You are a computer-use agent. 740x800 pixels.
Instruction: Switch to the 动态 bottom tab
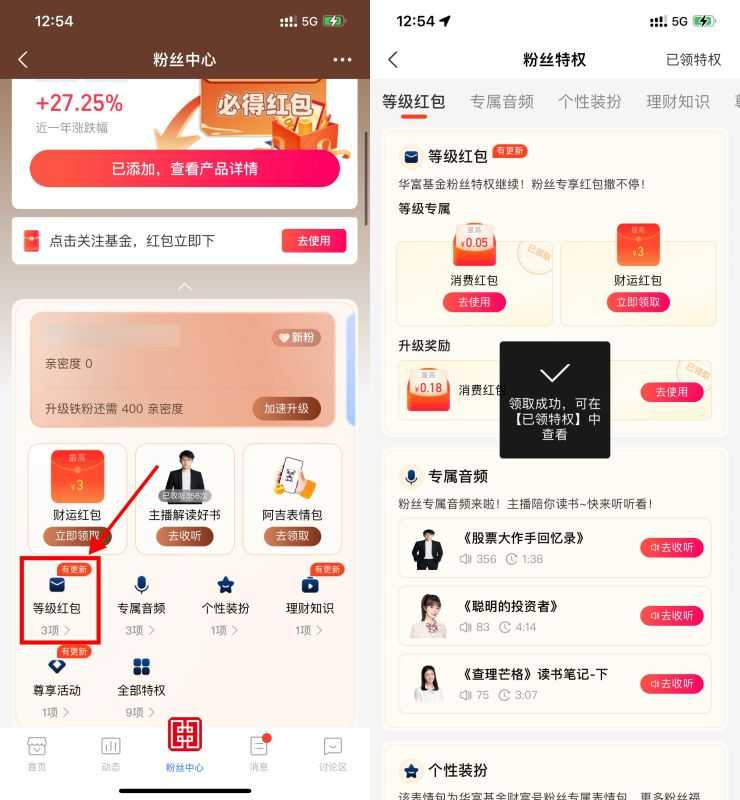[x=111, y=755]
